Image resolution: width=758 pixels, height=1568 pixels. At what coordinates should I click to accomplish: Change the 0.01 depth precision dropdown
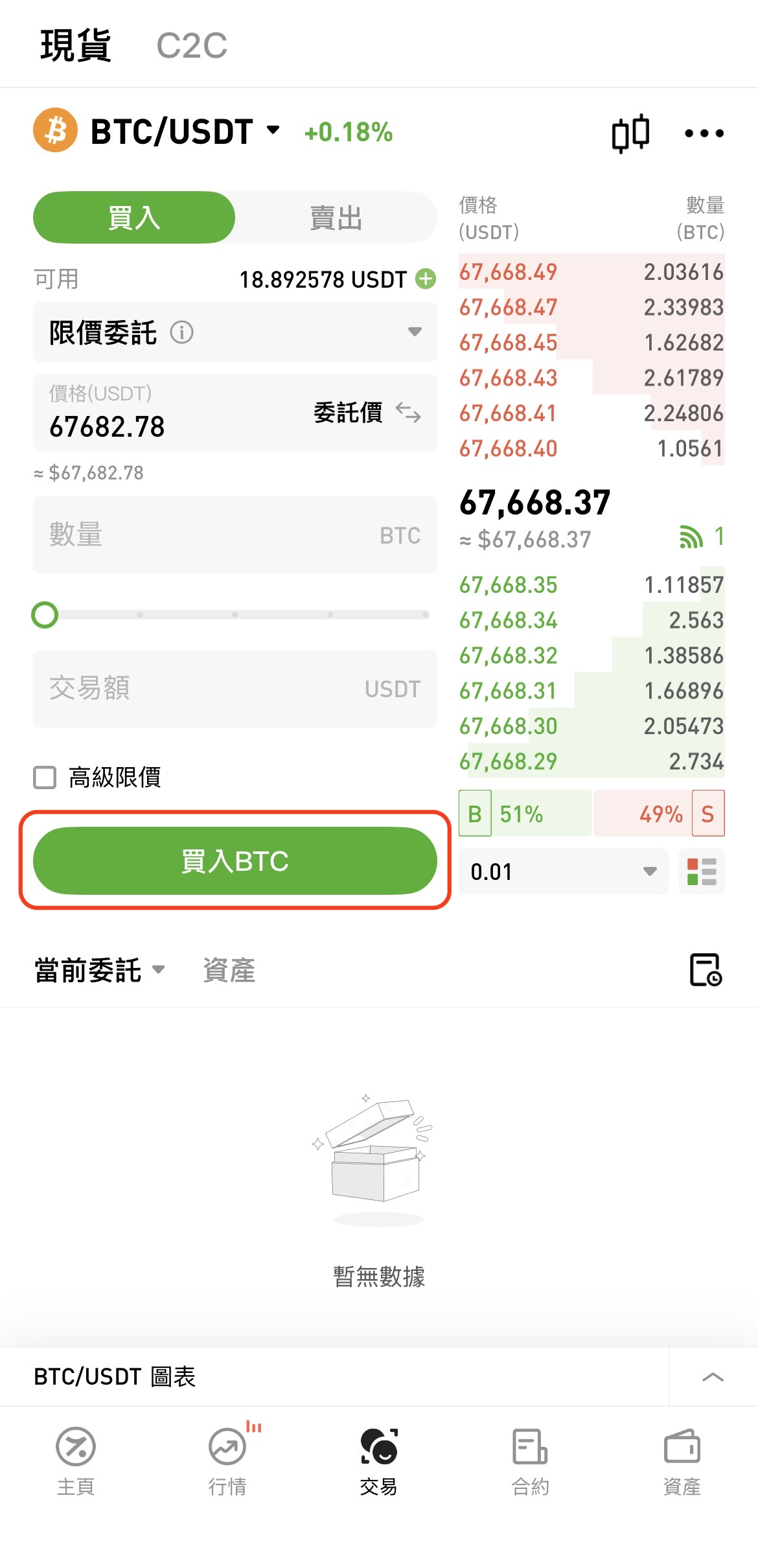563,871
